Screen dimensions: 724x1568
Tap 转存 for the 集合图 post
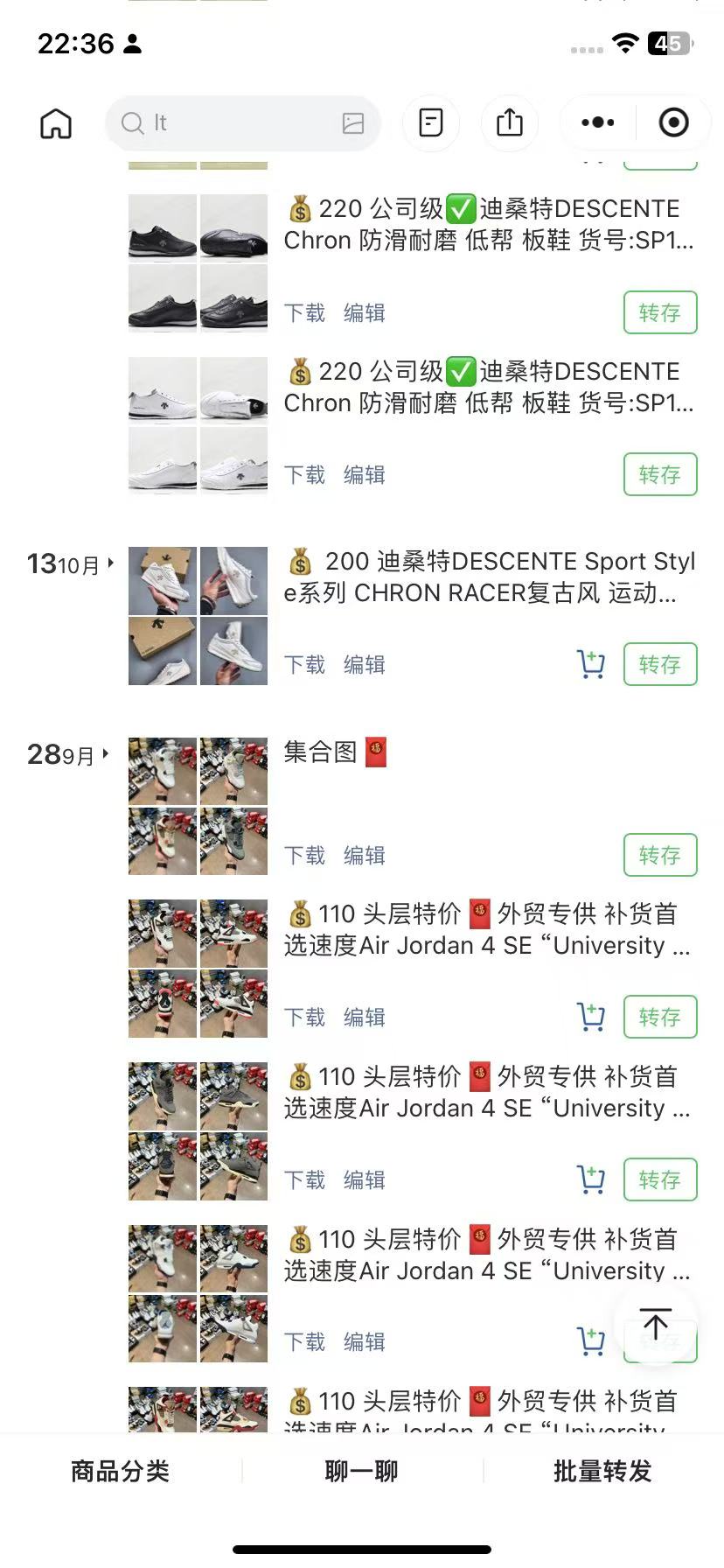660,855
